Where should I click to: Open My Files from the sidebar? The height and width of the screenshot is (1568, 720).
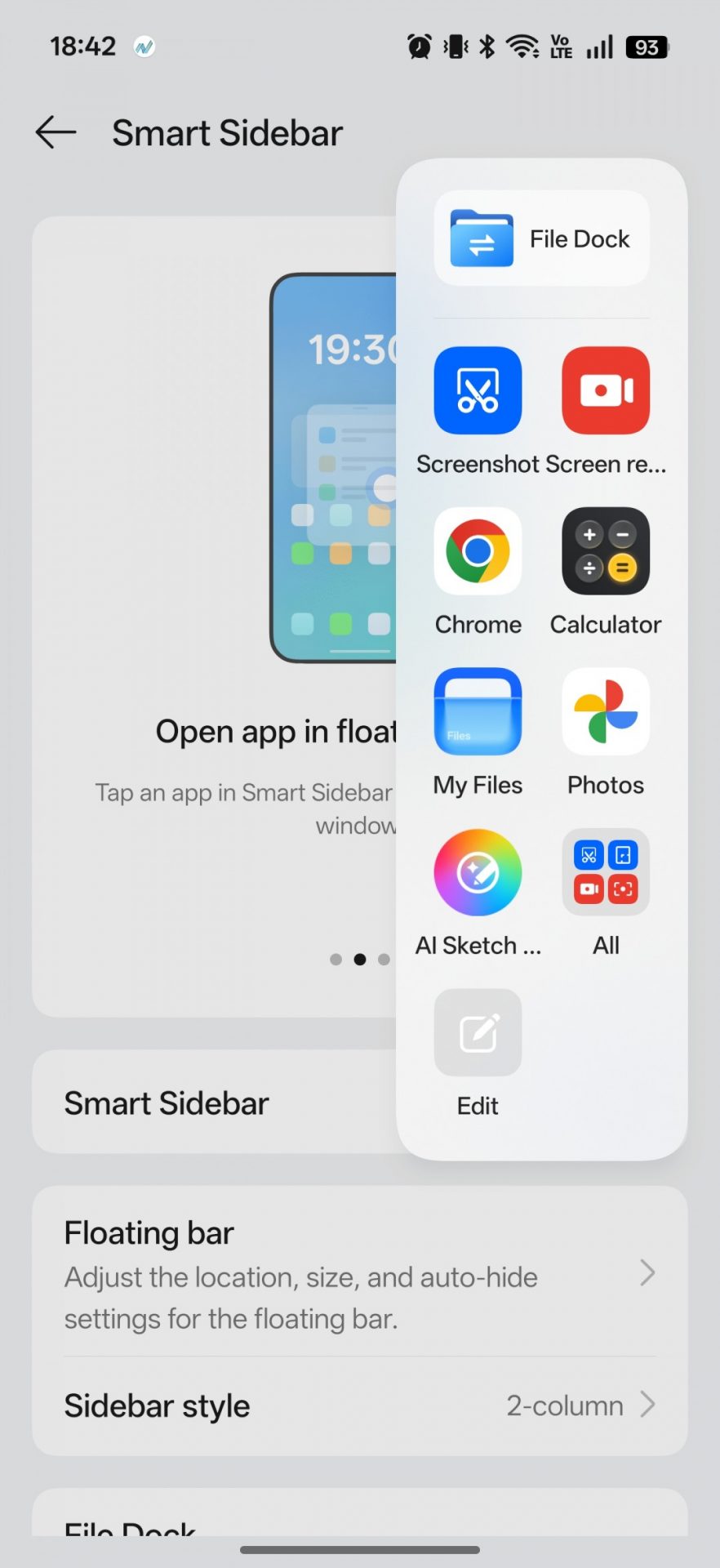(478, 712)
